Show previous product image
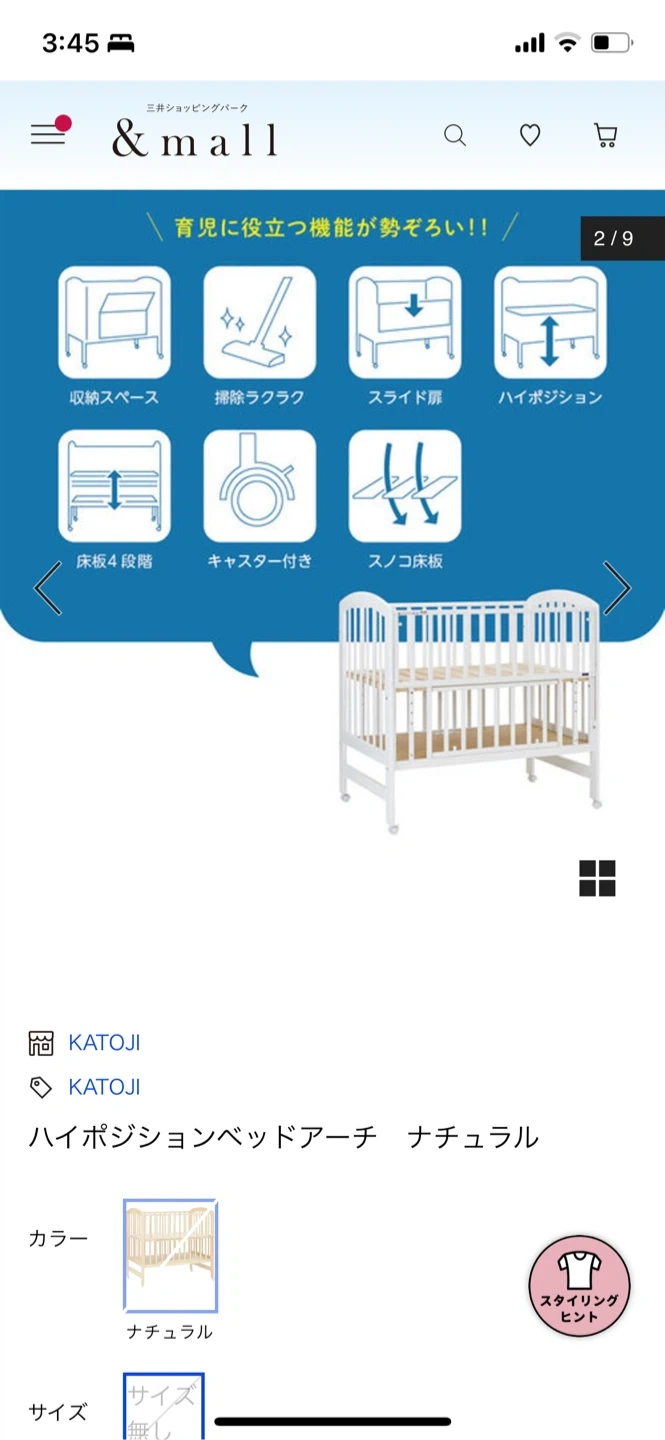Screen dimensions: 665x1440 tap(47, 588)
